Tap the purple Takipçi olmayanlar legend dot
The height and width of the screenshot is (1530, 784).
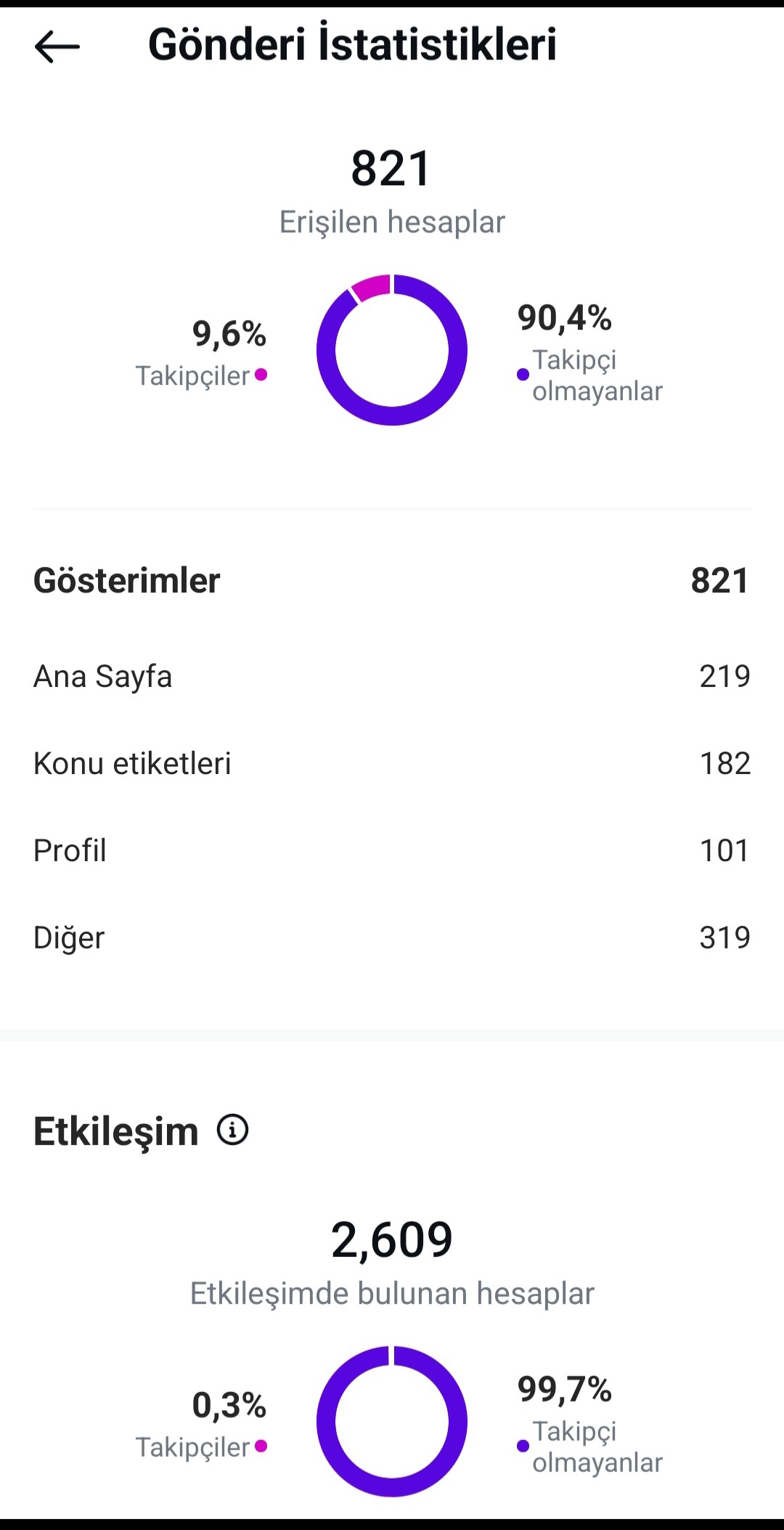click(x=522, y=375)
